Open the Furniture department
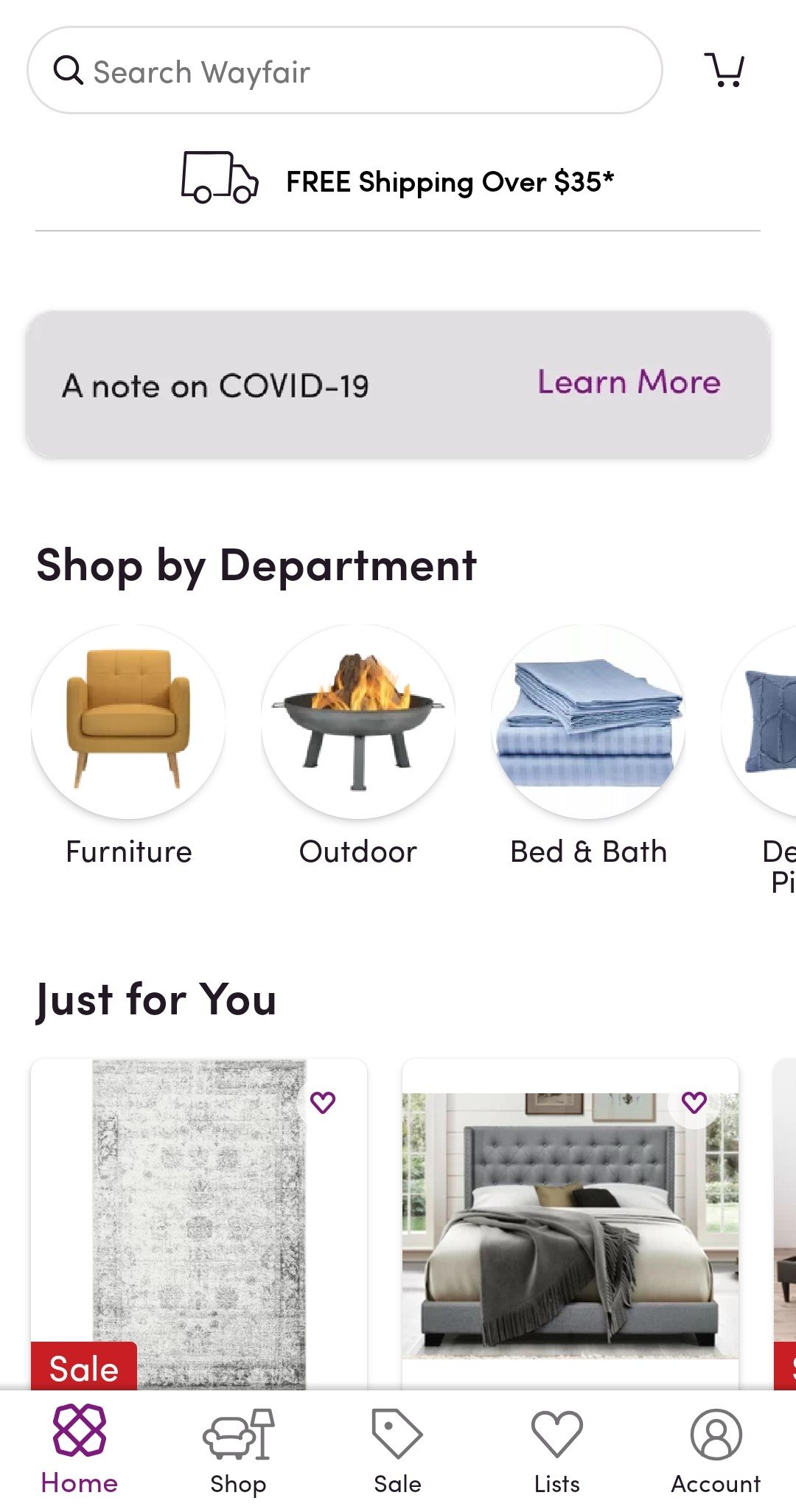796x1512 pixels. pyautogui.click(x=129, y=745)
